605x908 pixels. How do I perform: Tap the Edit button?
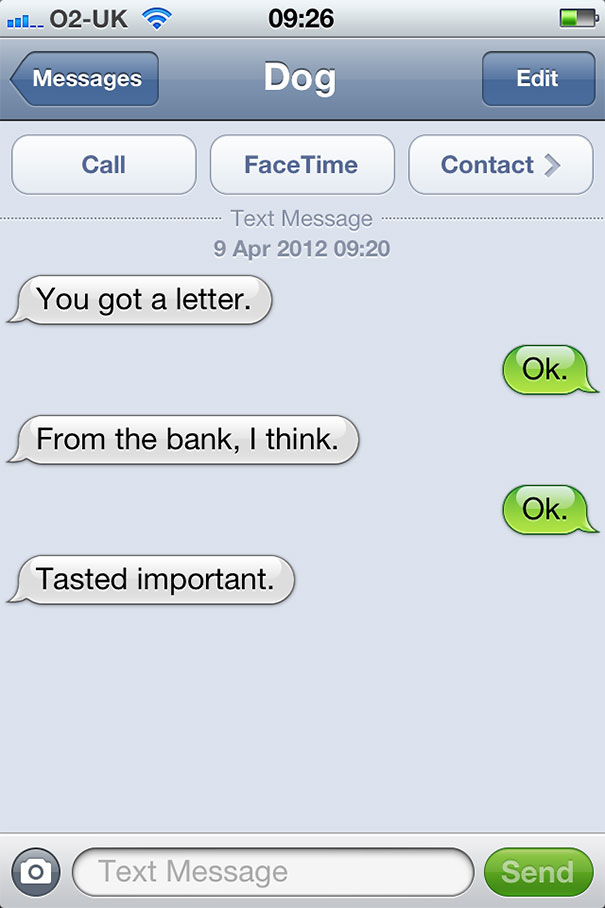pos(536,79)
